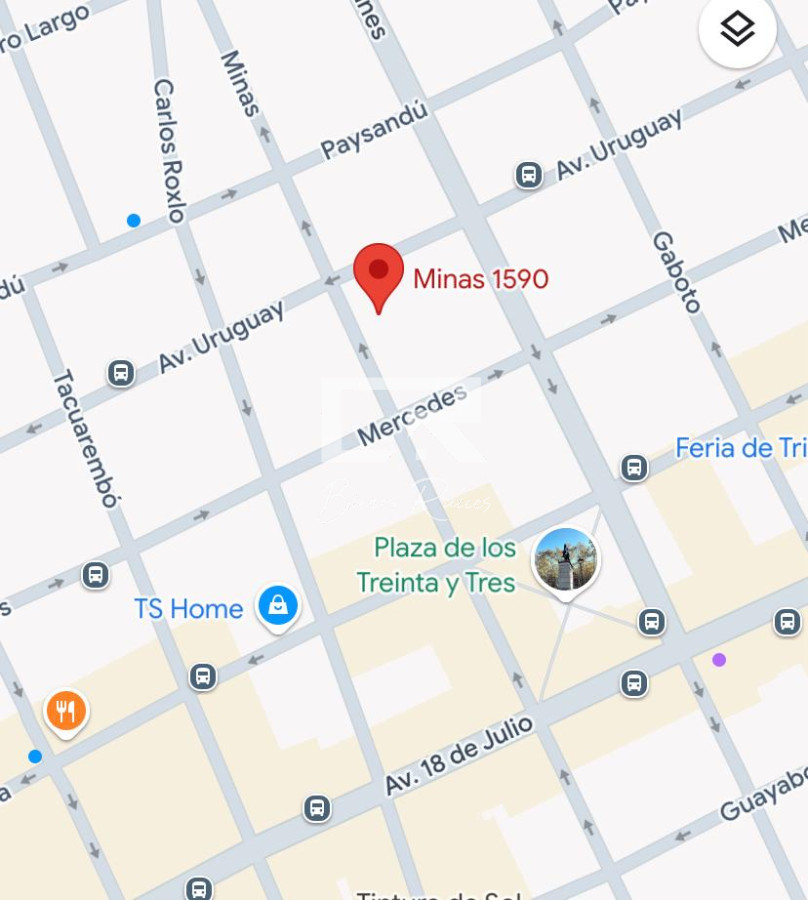The width and height of the screenshot is (808, 900).
Task: Tap the red Minas 1590 pin
Action: [378, 273]
